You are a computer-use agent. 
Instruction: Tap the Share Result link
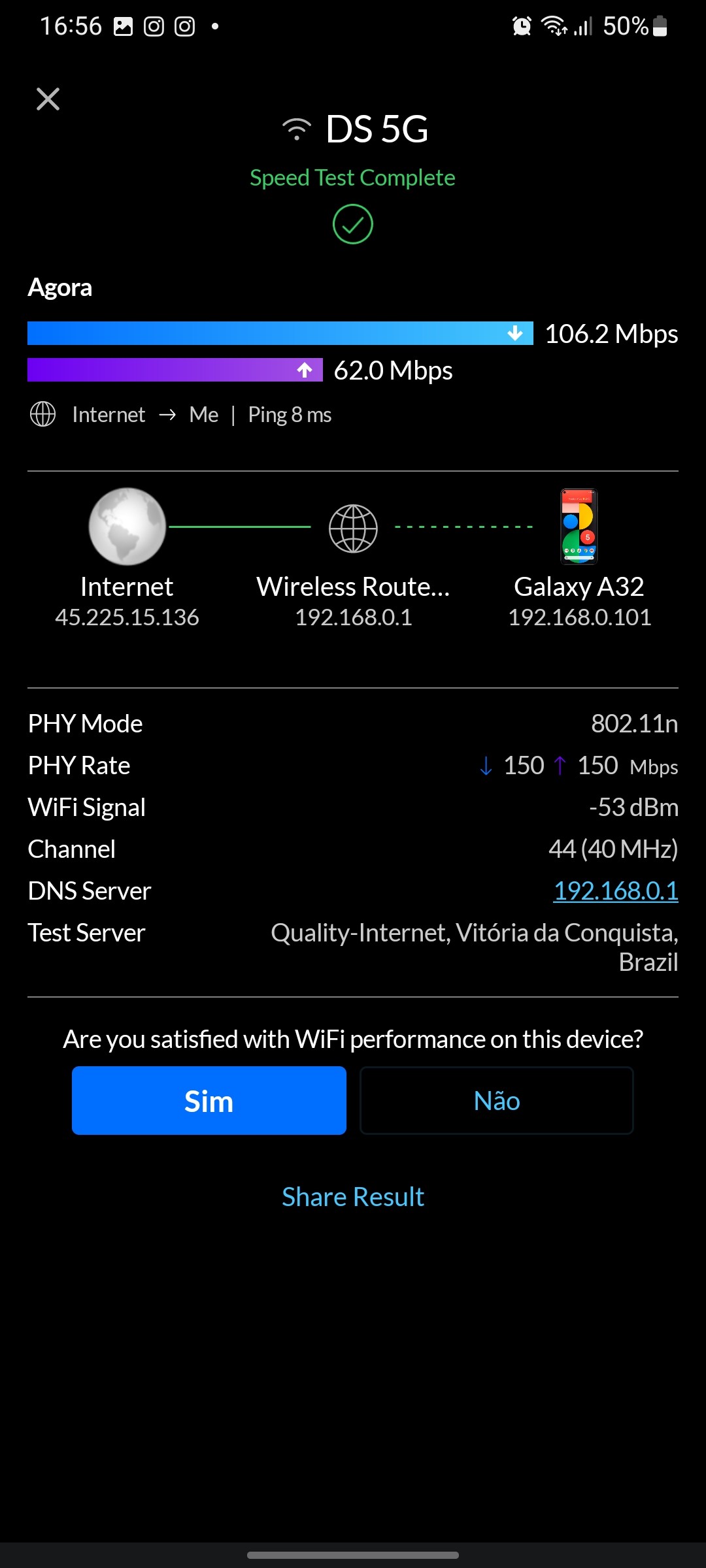click(352, 1197)
